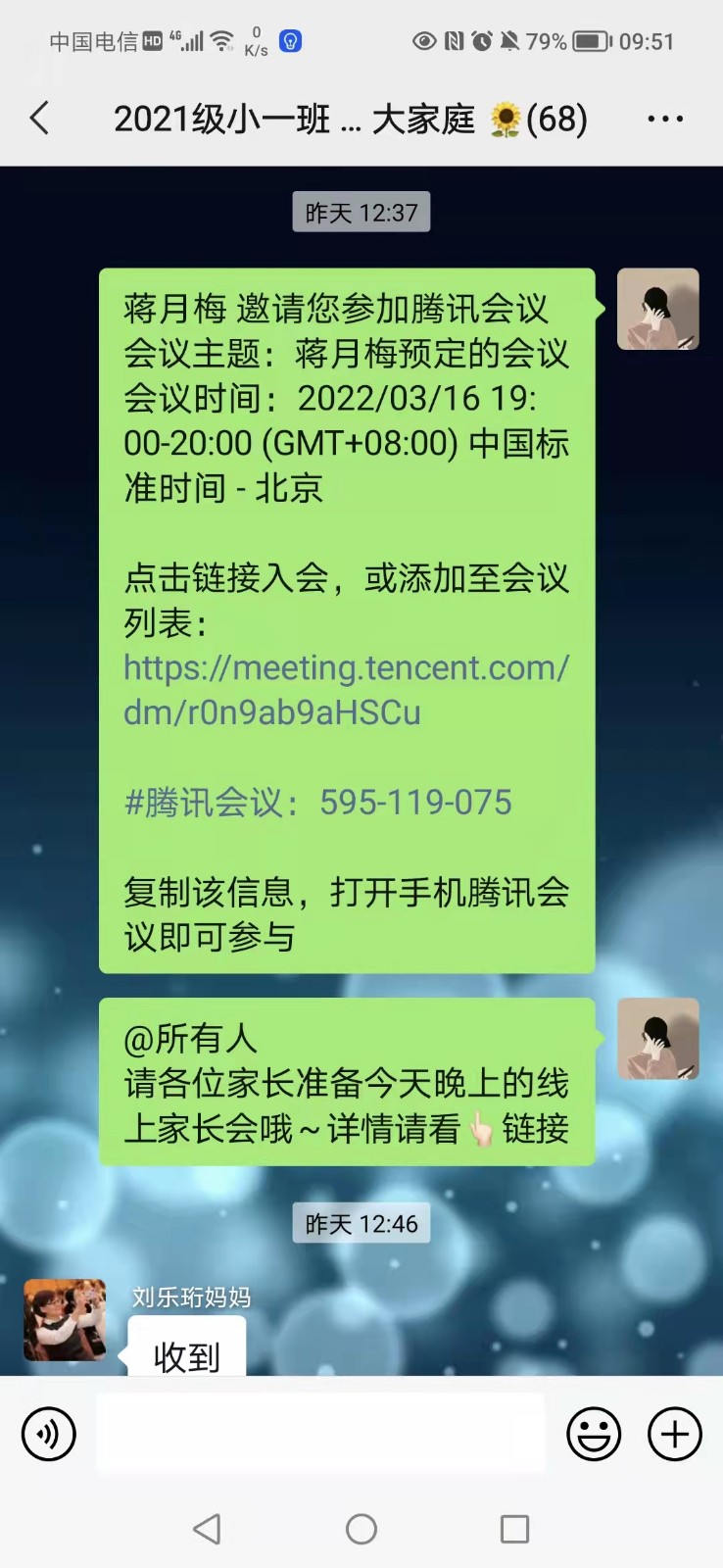Tap the 昨天 12:46 timestamp divider
The width and height of the screenshot is (723, 1568).
coord(361,1223)
